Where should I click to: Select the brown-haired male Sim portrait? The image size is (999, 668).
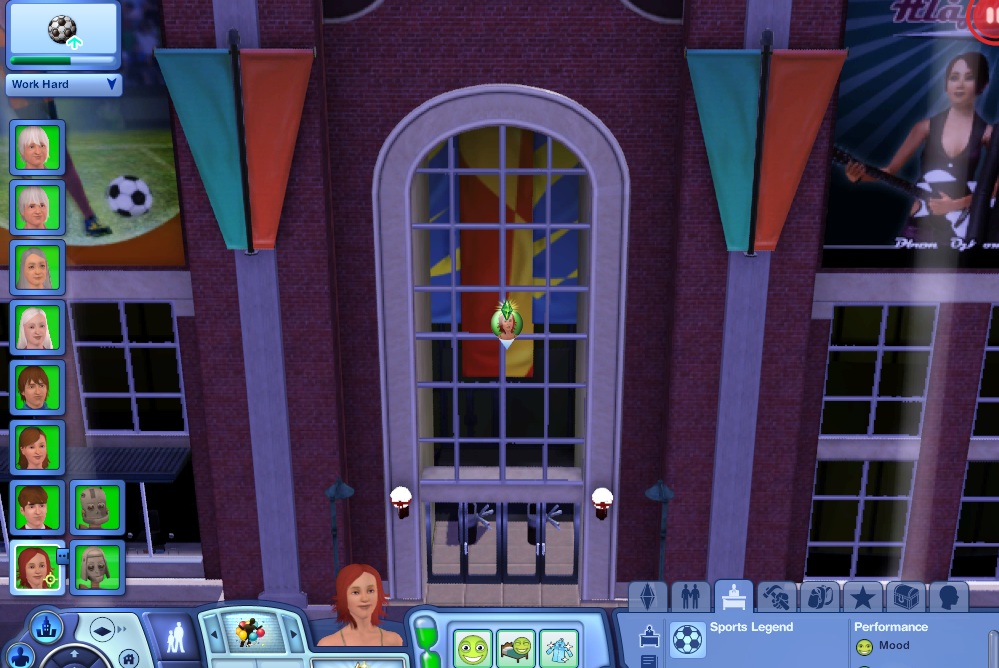pyautogui.click(x=38, y=387)
